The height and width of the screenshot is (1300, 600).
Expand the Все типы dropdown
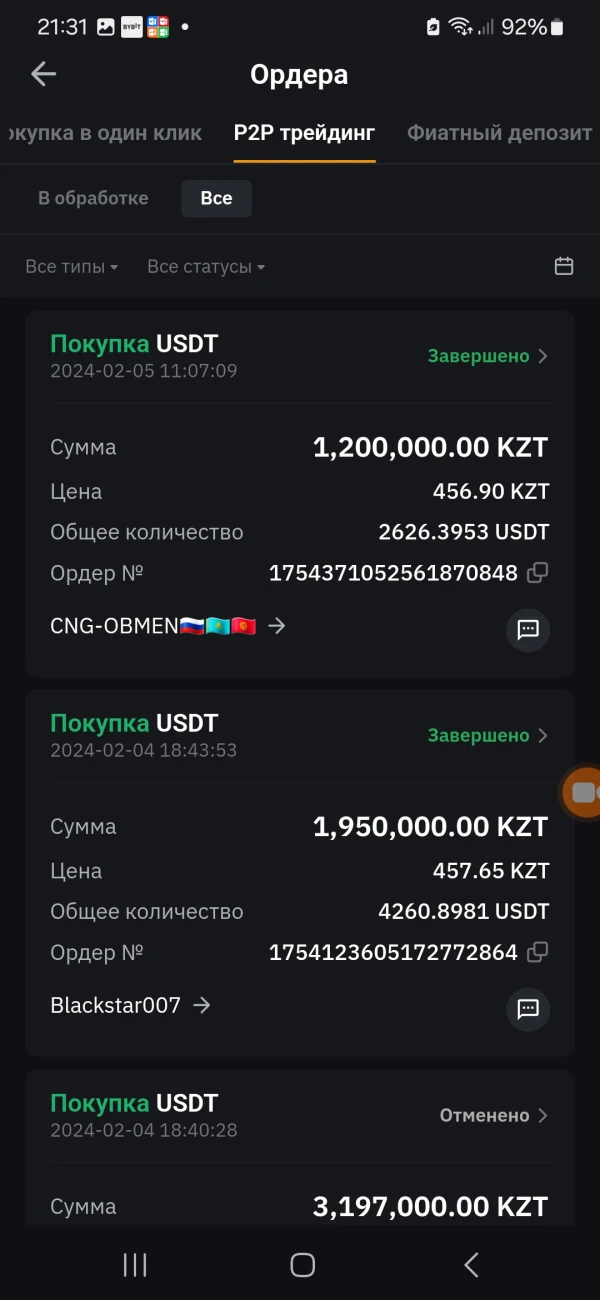pos(71,267)
